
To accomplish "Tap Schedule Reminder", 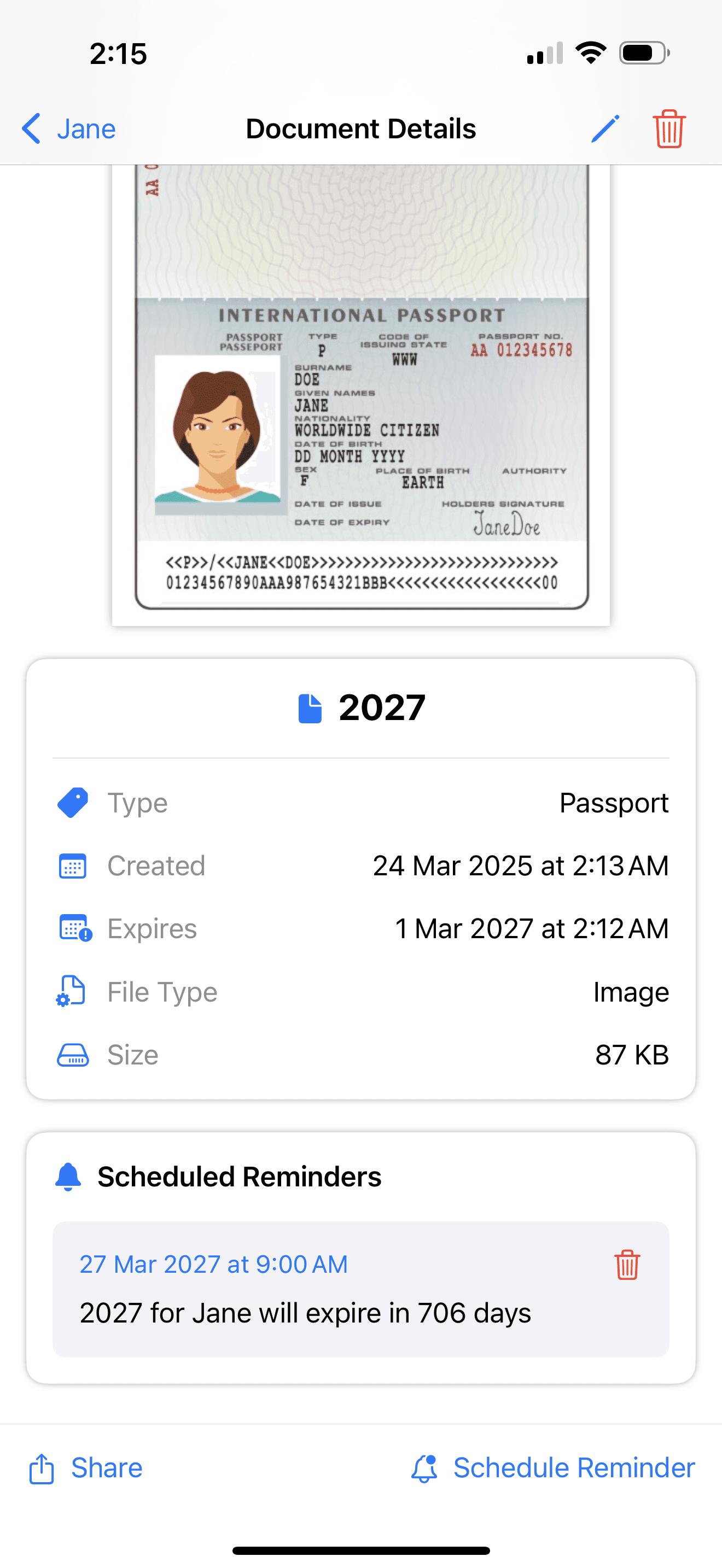I will pyautogui.click(x=553, y=1468).
